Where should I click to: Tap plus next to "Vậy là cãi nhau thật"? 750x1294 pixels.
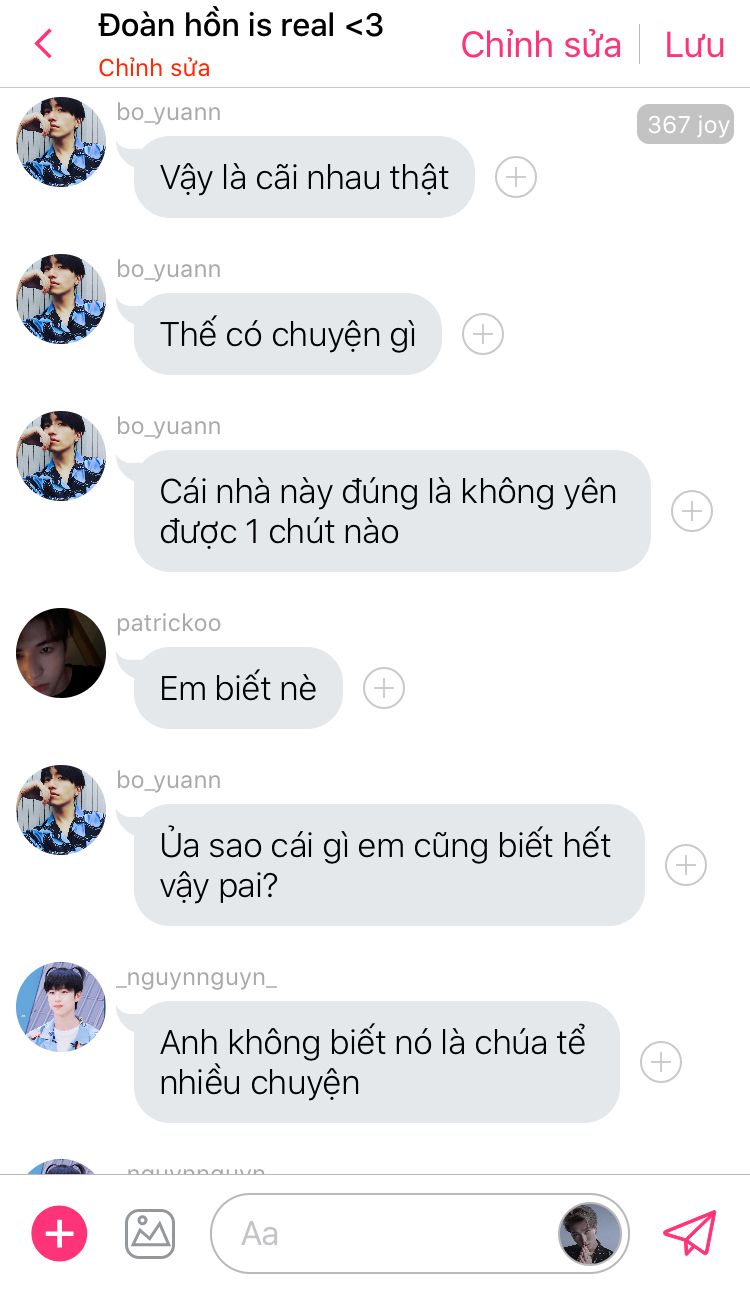point(516,178)
